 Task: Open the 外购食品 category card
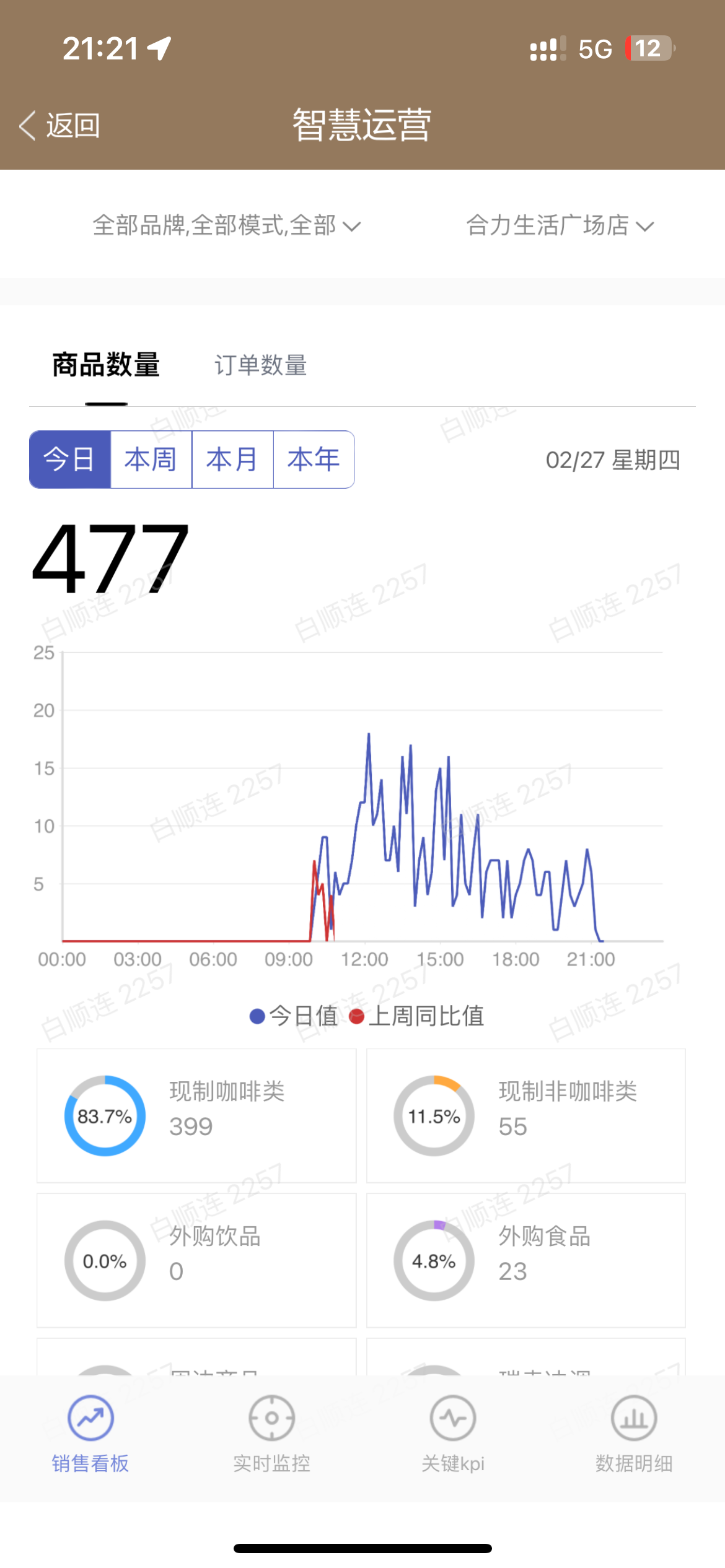tap(525, 1260)
